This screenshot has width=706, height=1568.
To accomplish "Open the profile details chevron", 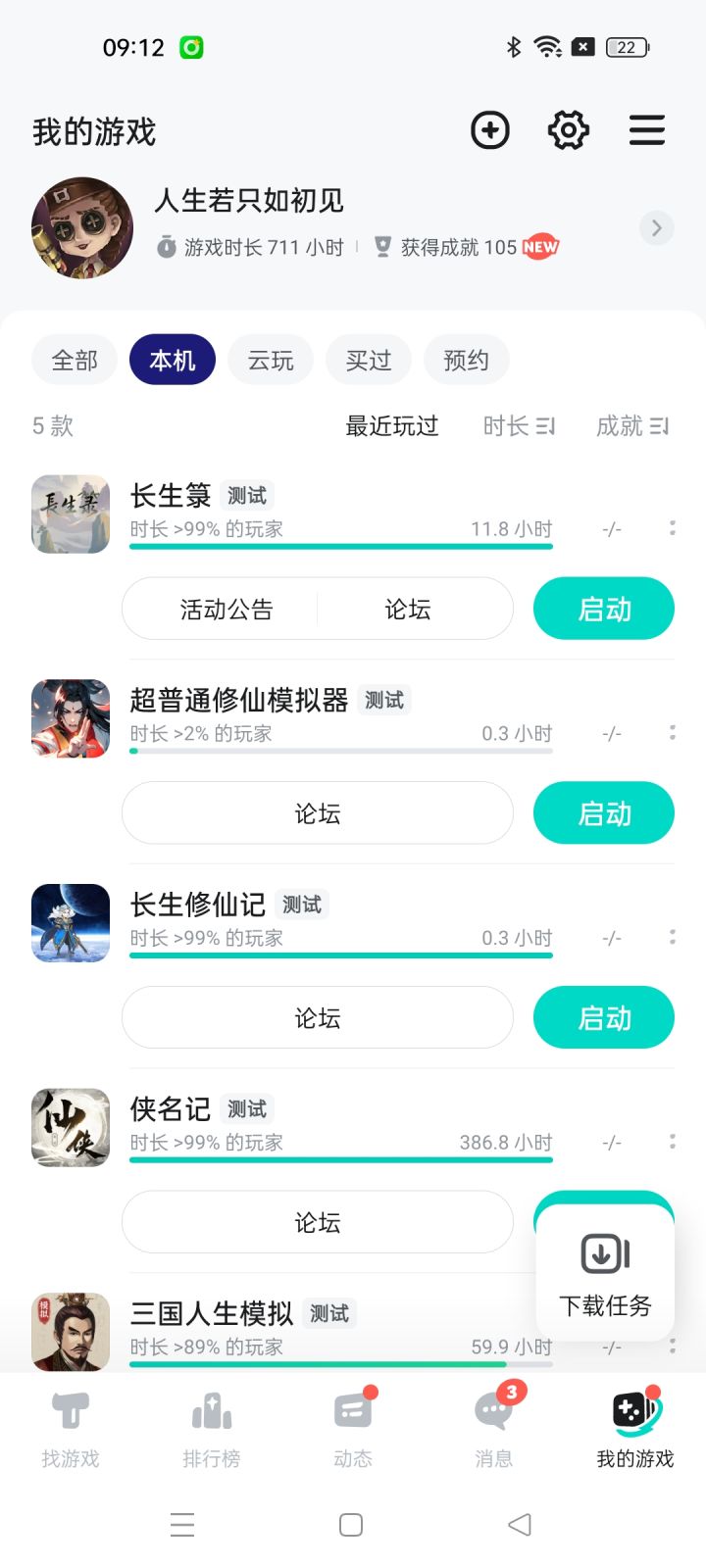I will 656,228.
